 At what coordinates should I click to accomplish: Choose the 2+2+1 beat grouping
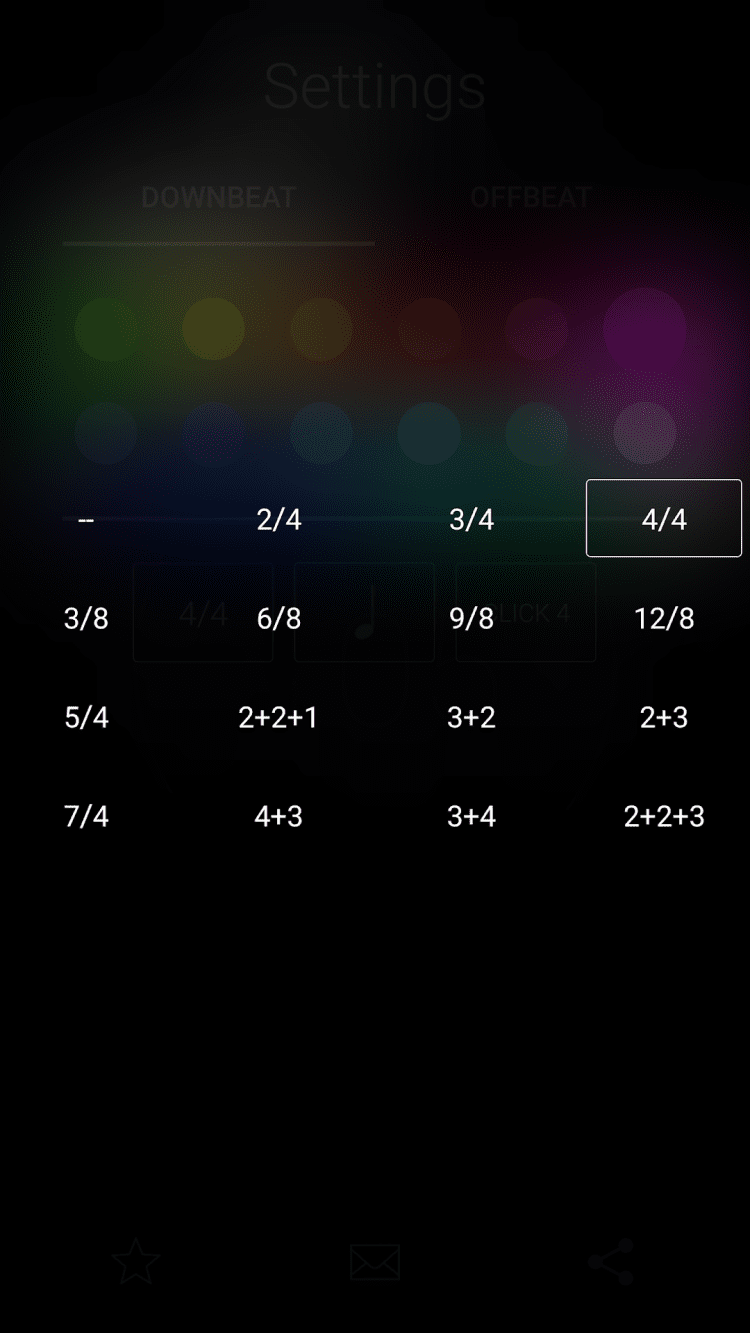click(279, 717)
